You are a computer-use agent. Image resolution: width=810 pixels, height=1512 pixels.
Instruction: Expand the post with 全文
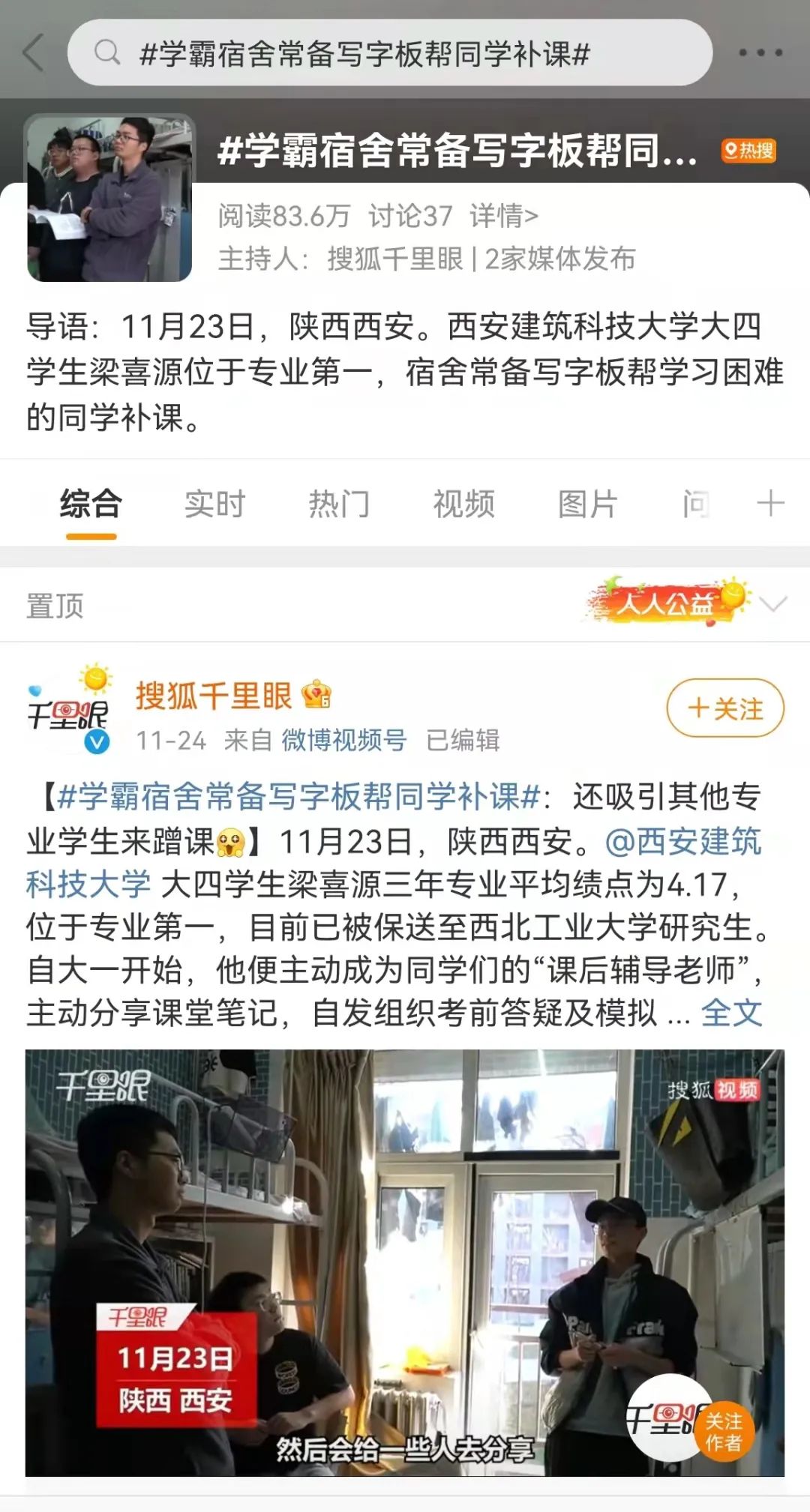[x=731, y=1013]
